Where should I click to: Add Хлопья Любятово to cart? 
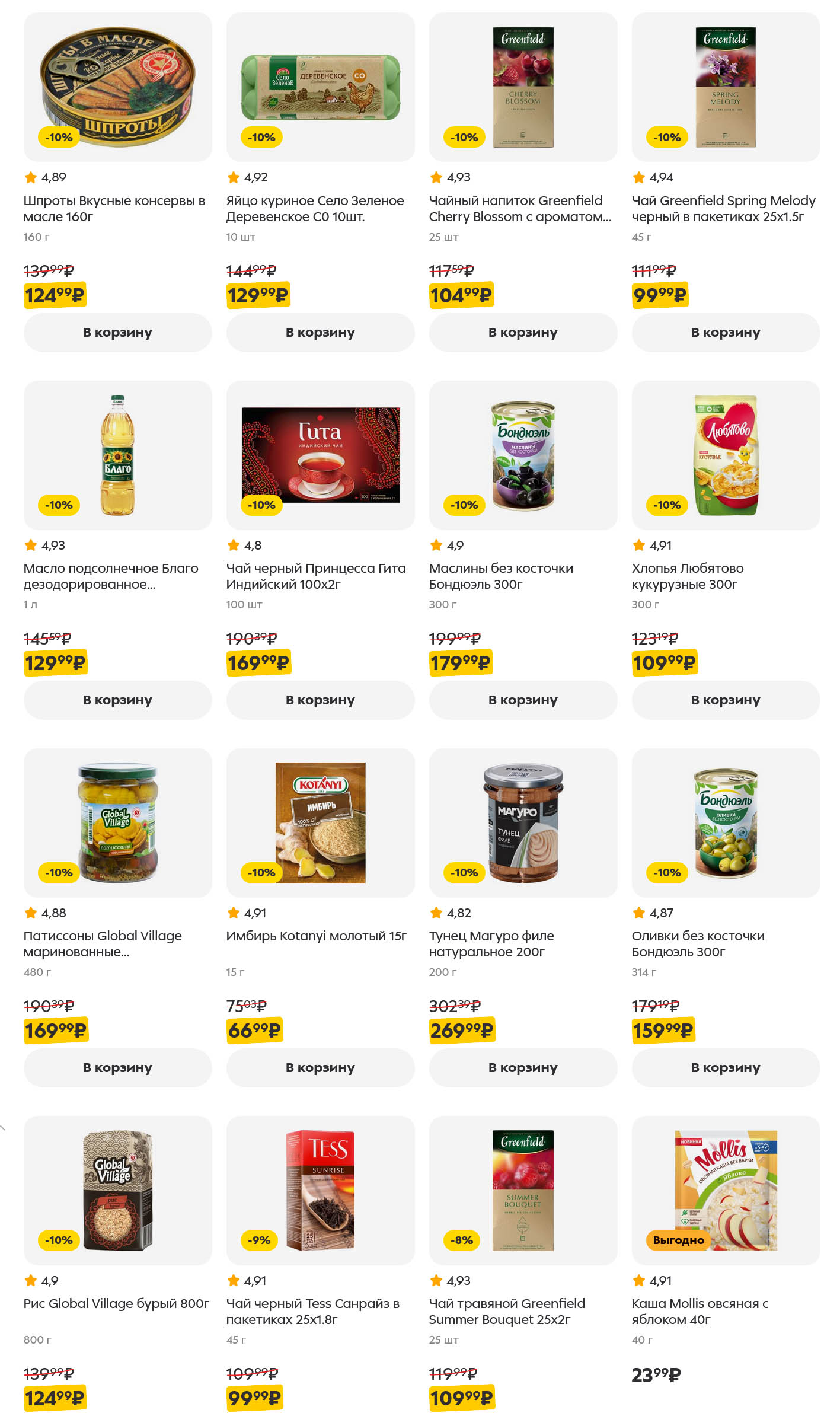(x=726, y=700)
